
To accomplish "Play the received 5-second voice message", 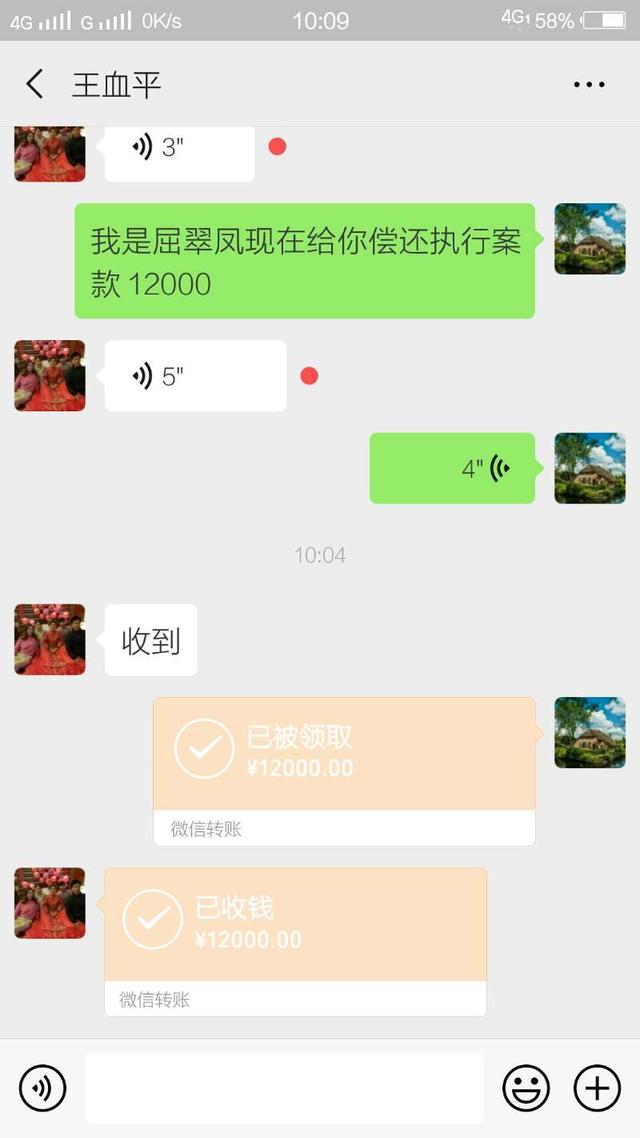I will (195, 376).
